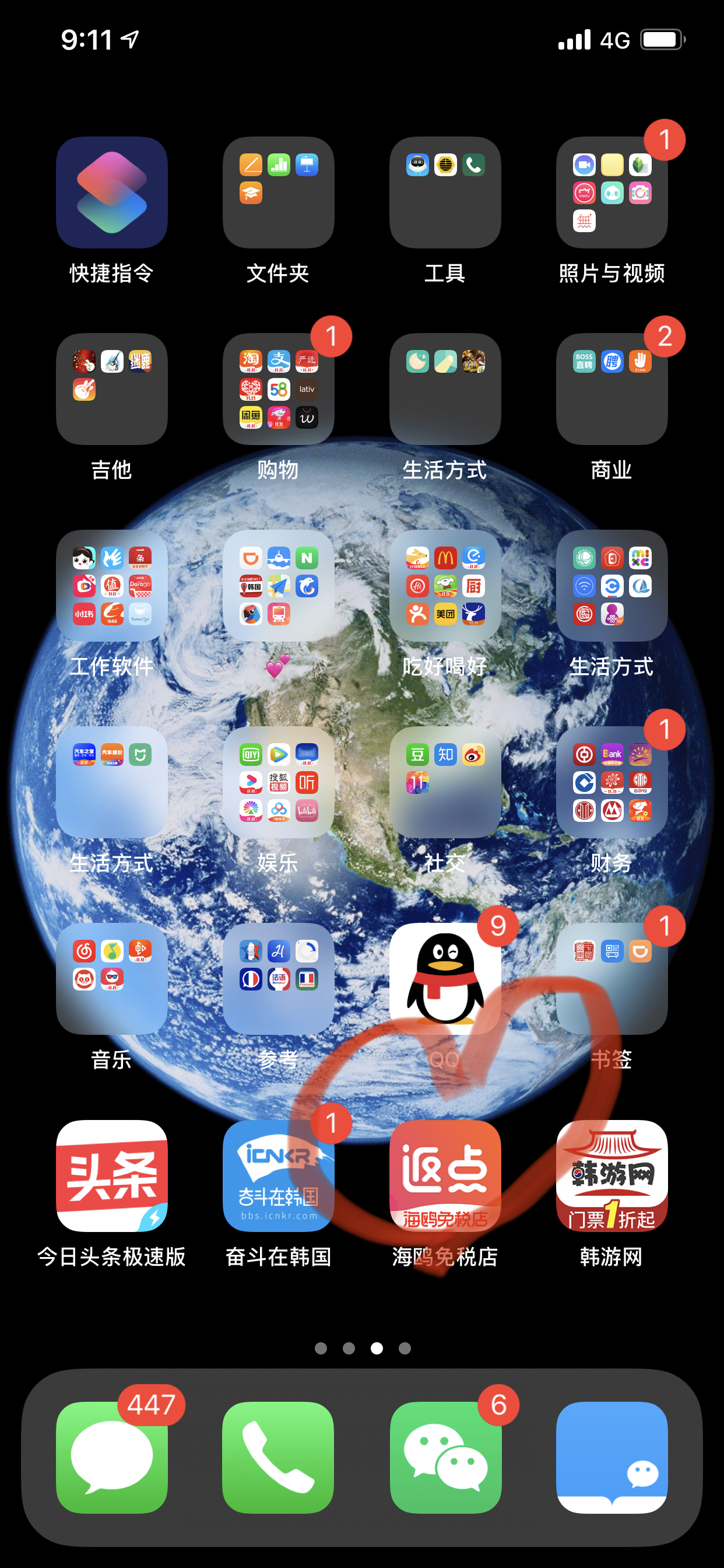Open the 工具 tools folder

(x=445, y=192)
